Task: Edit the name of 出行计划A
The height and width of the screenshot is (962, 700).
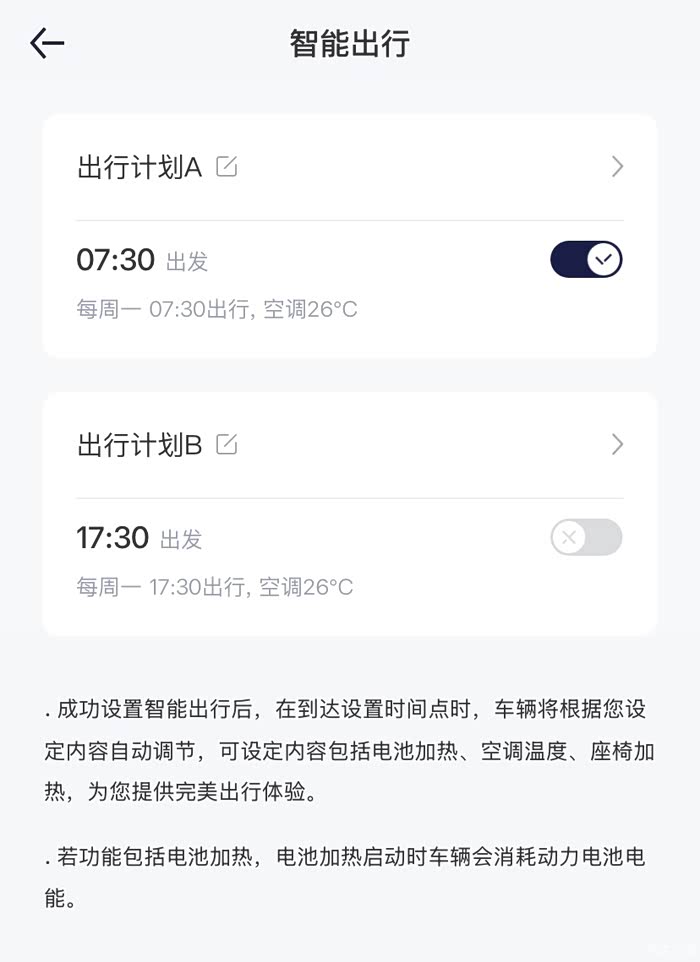Action: click(227, 167)
